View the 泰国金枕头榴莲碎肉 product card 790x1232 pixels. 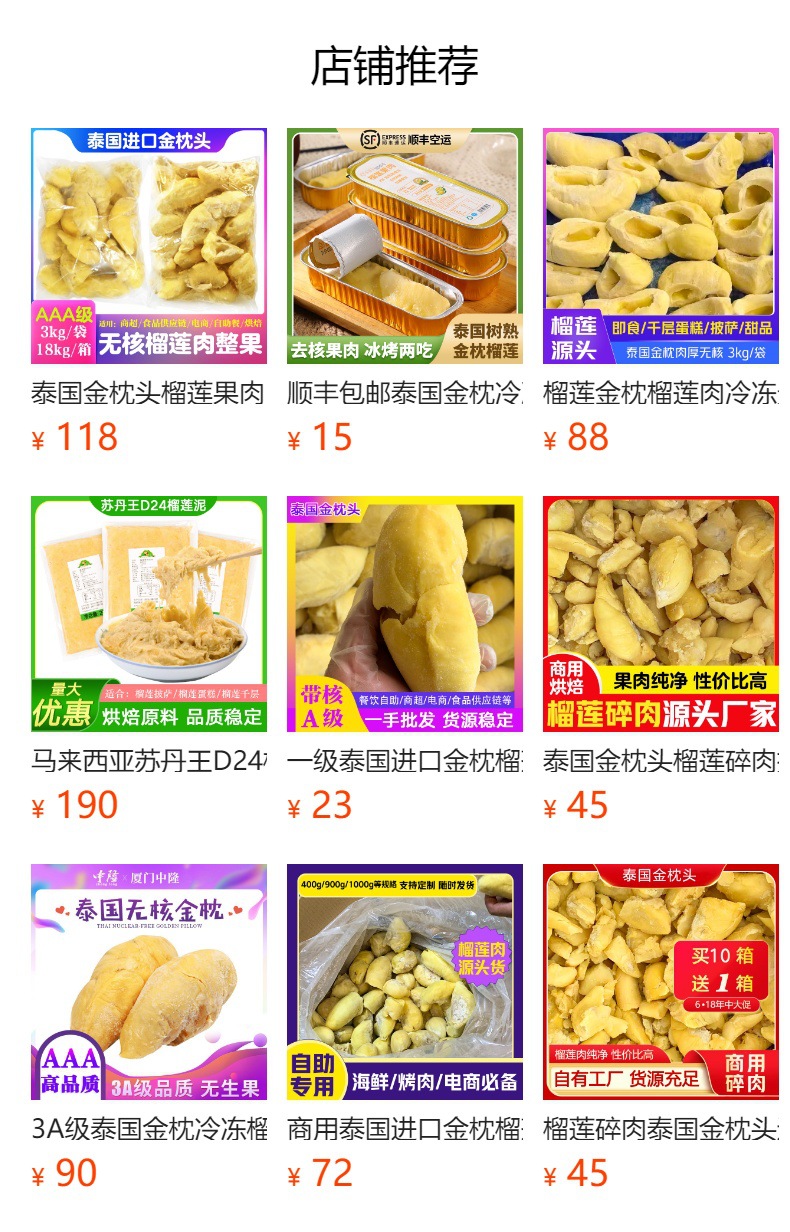click(661, 614)
